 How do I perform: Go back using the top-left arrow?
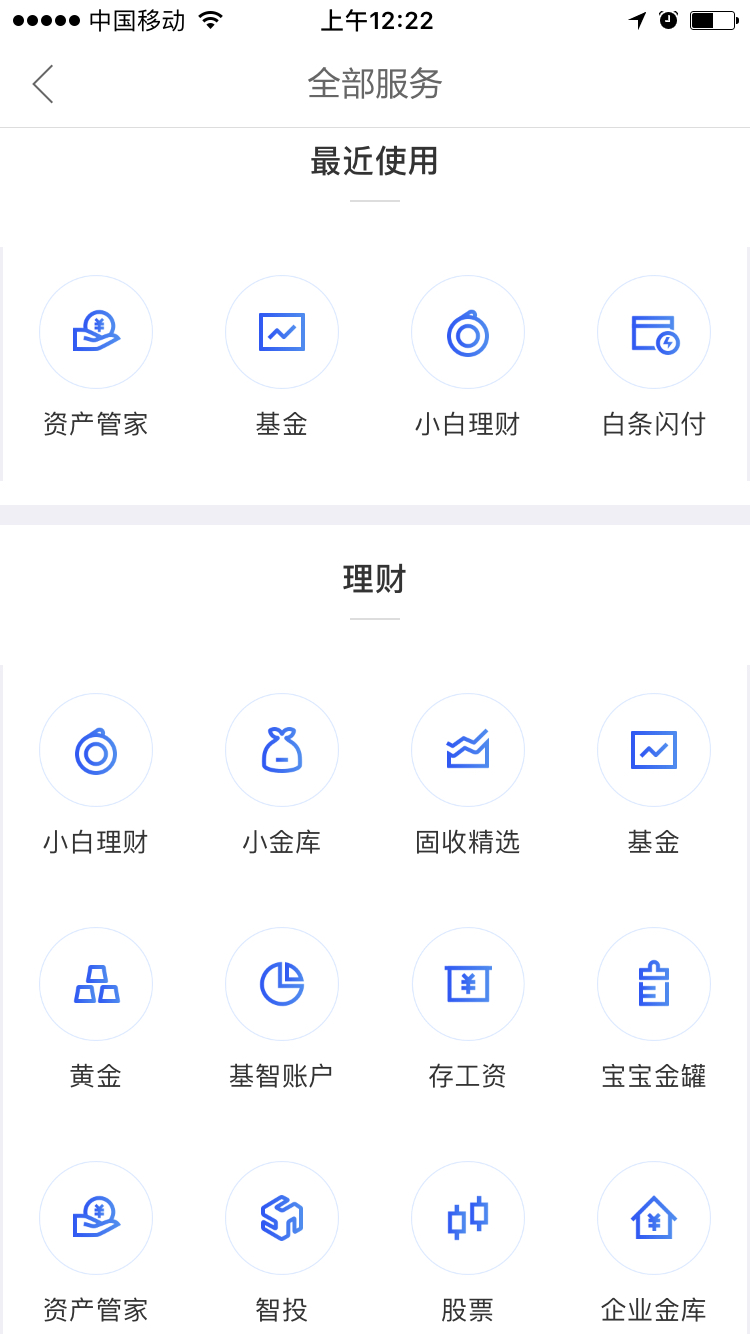[42, 85]
